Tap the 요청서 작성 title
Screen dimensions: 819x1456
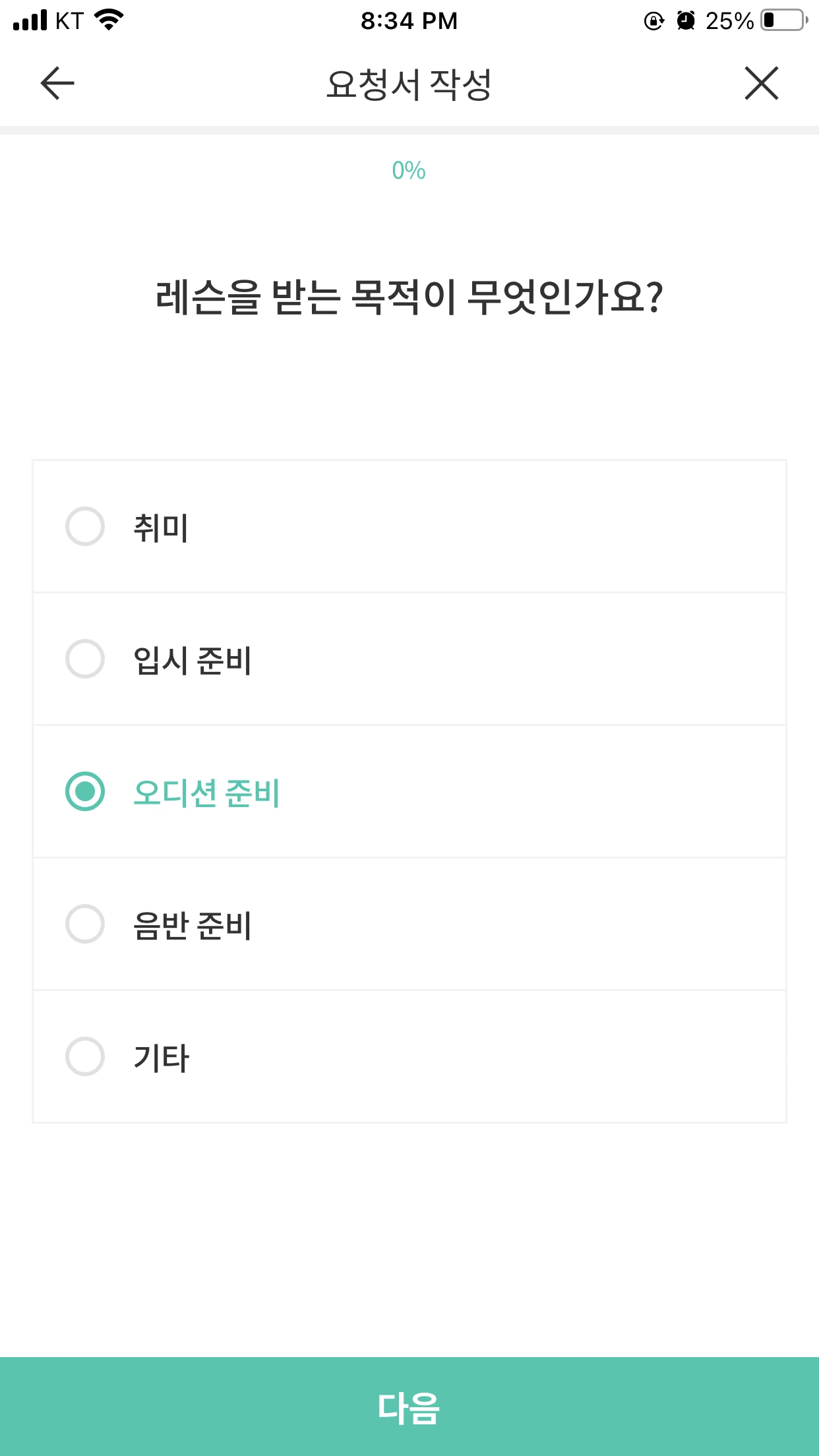(x=409, y=83)
